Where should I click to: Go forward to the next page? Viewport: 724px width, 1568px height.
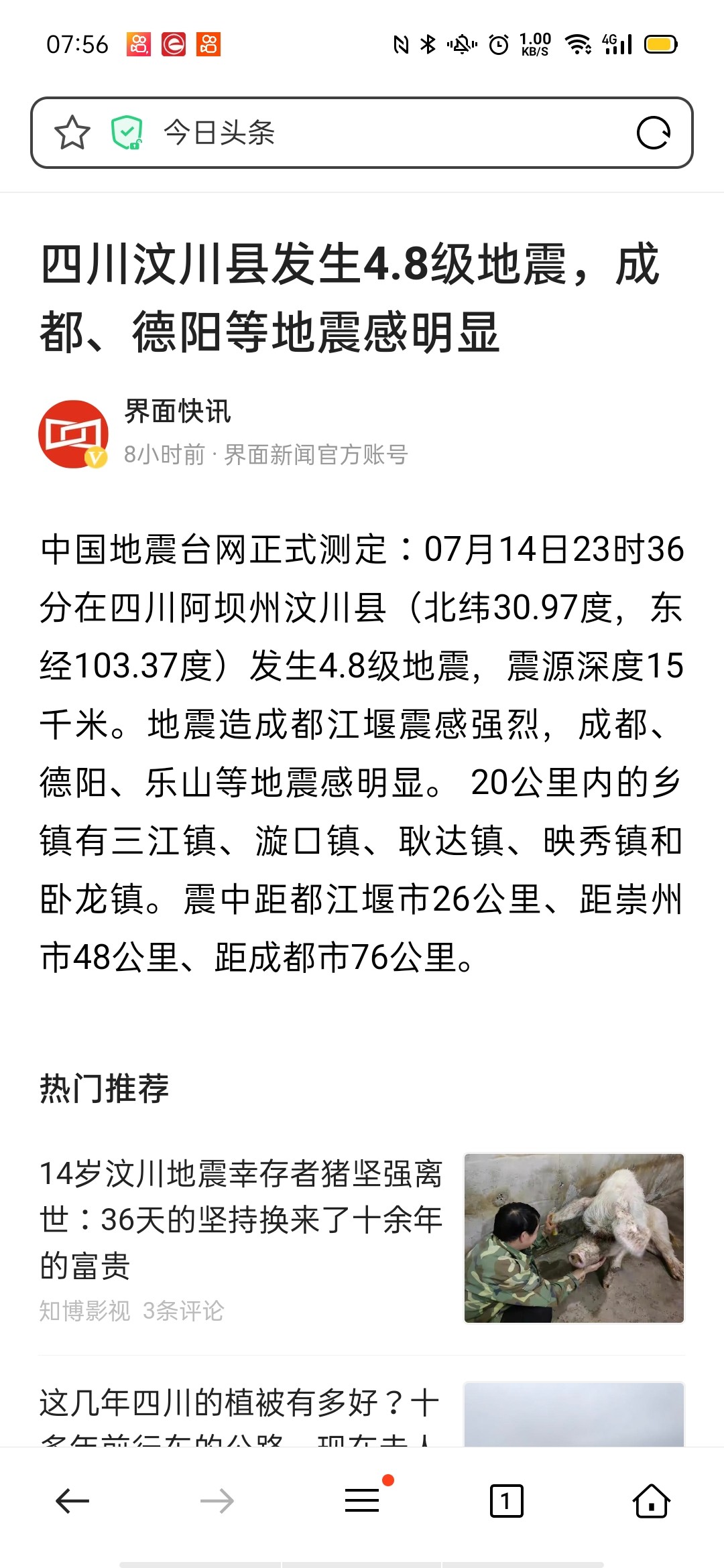tap(217, 1501)
